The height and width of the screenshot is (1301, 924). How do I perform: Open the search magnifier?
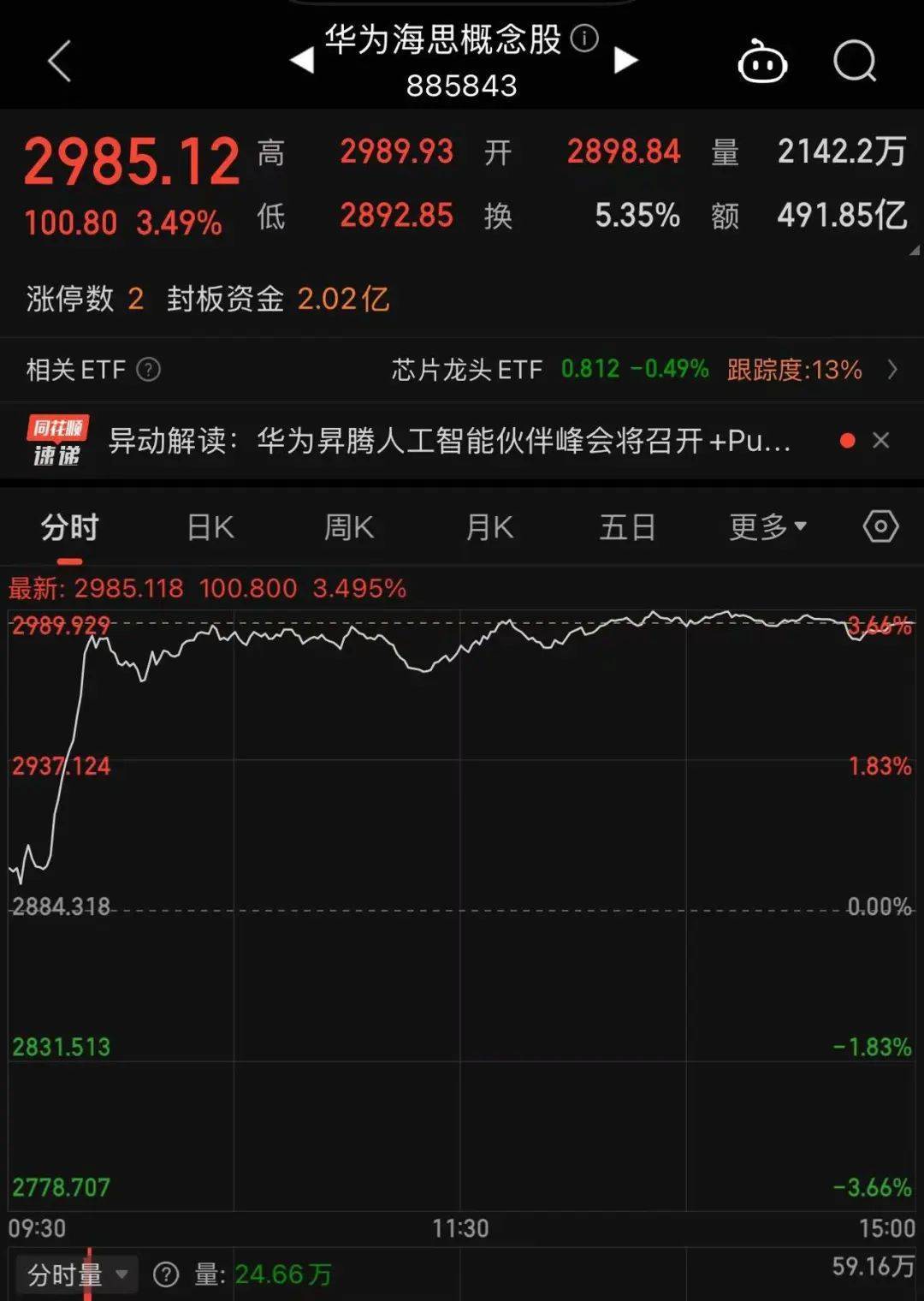(x=853, y=62)
